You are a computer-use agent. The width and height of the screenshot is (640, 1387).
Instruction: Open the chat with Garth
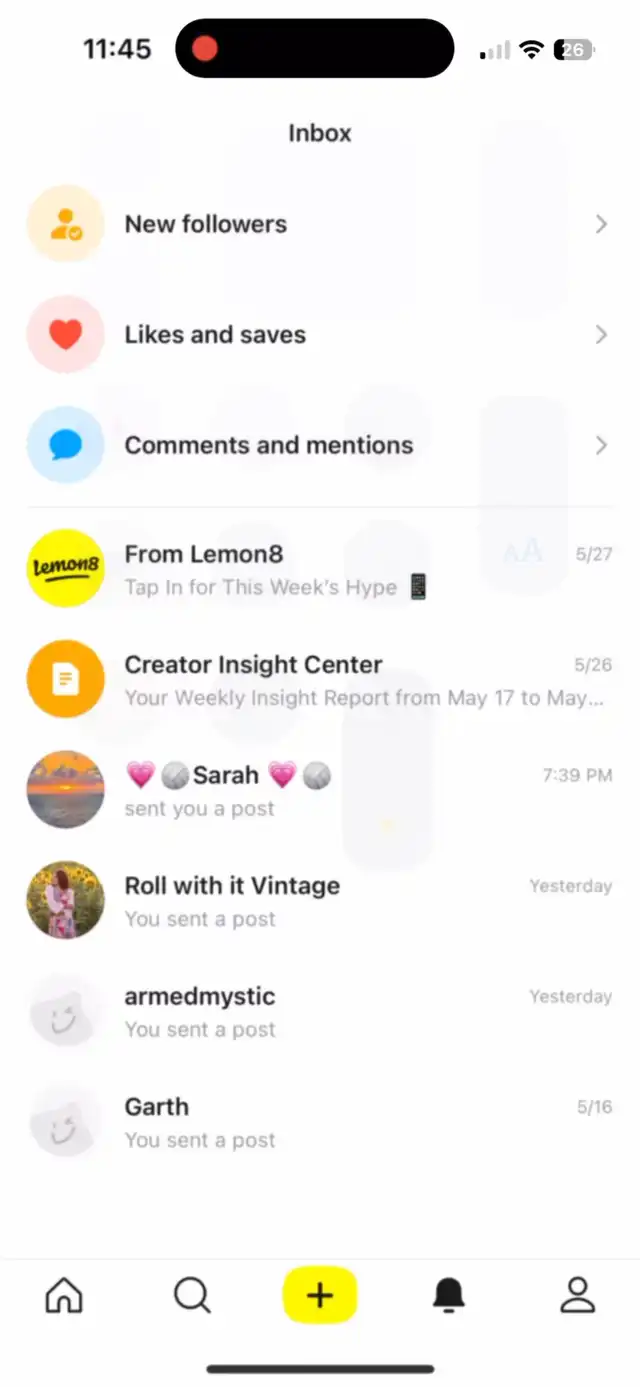(x=320, y=1122)
